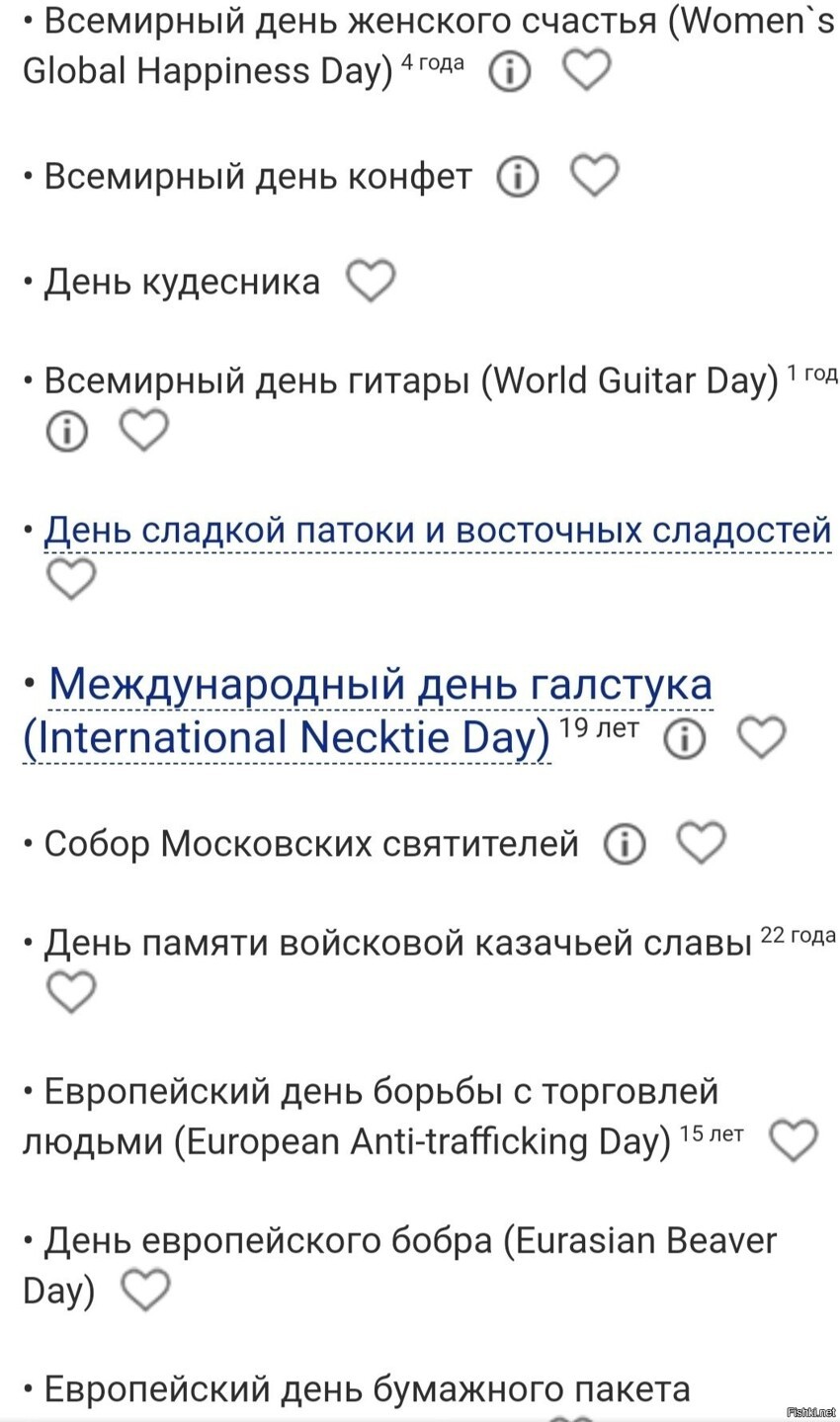Like День кудесника
Screen dimensions: 840x1422
tap(371, 281)
